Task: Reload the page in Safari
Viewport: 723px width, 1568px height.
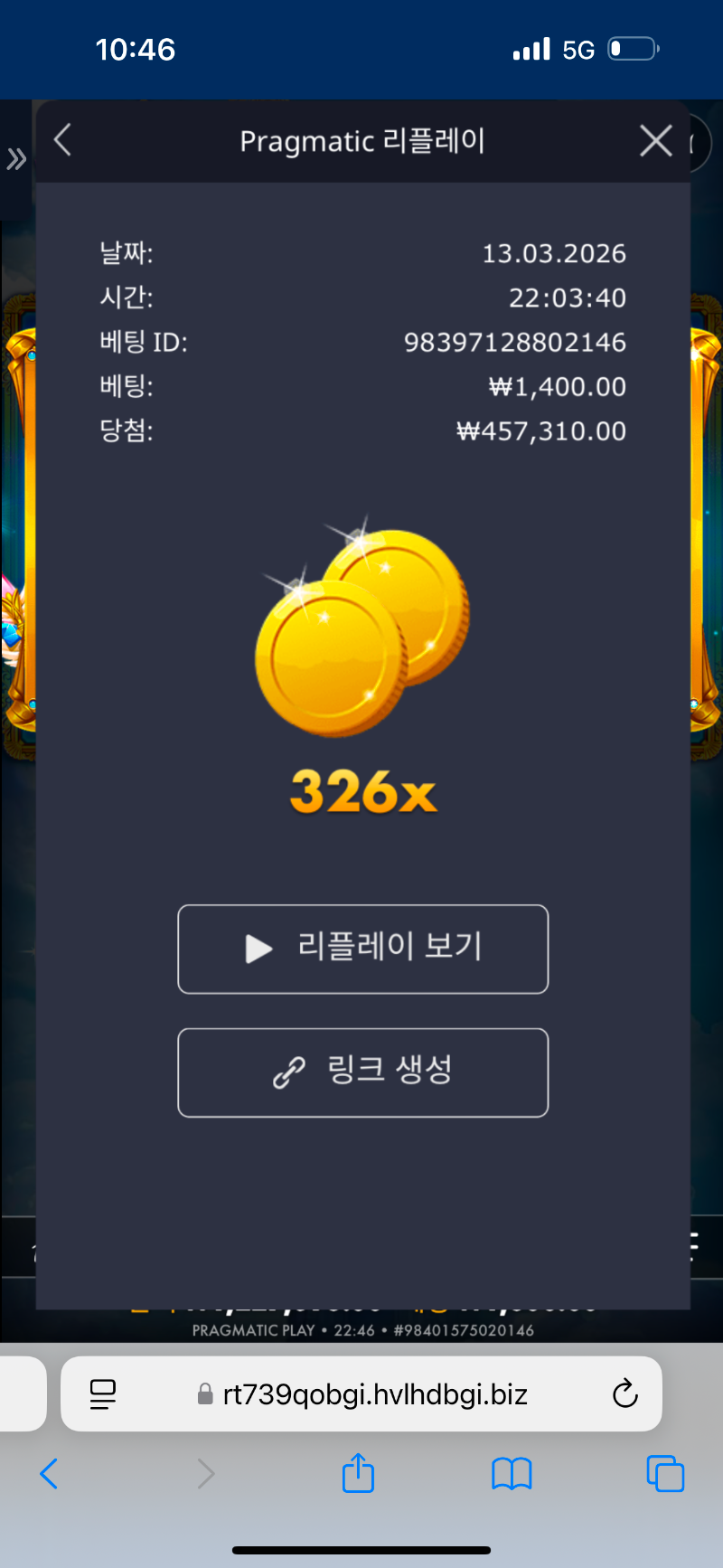Action: click(624, 1393)
